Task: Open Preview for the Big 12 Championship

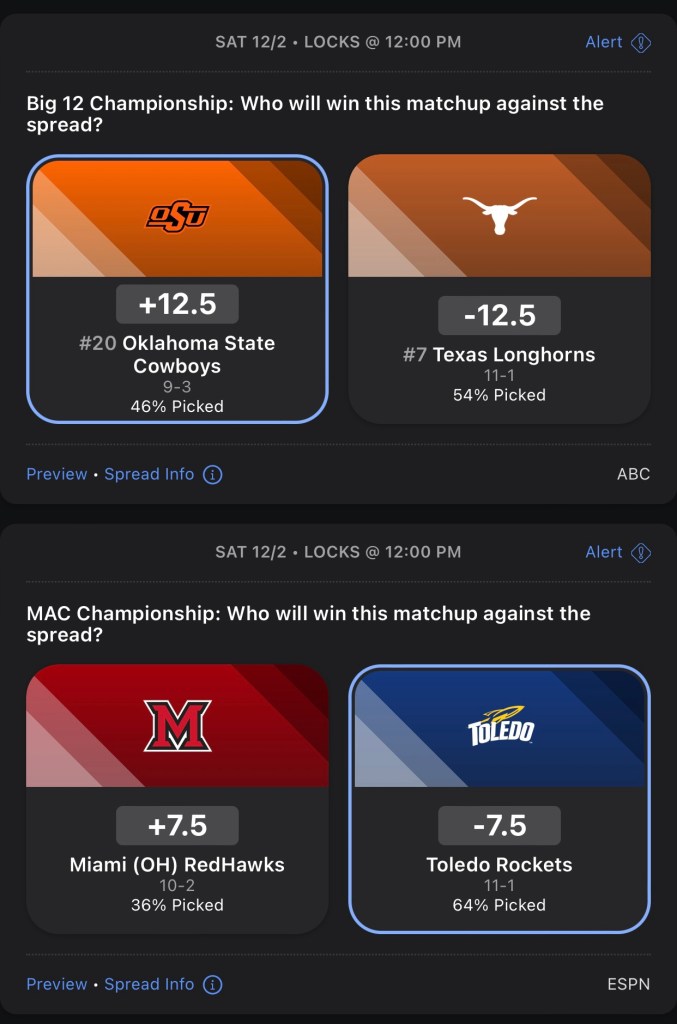Action: click(x=57, y=474)
